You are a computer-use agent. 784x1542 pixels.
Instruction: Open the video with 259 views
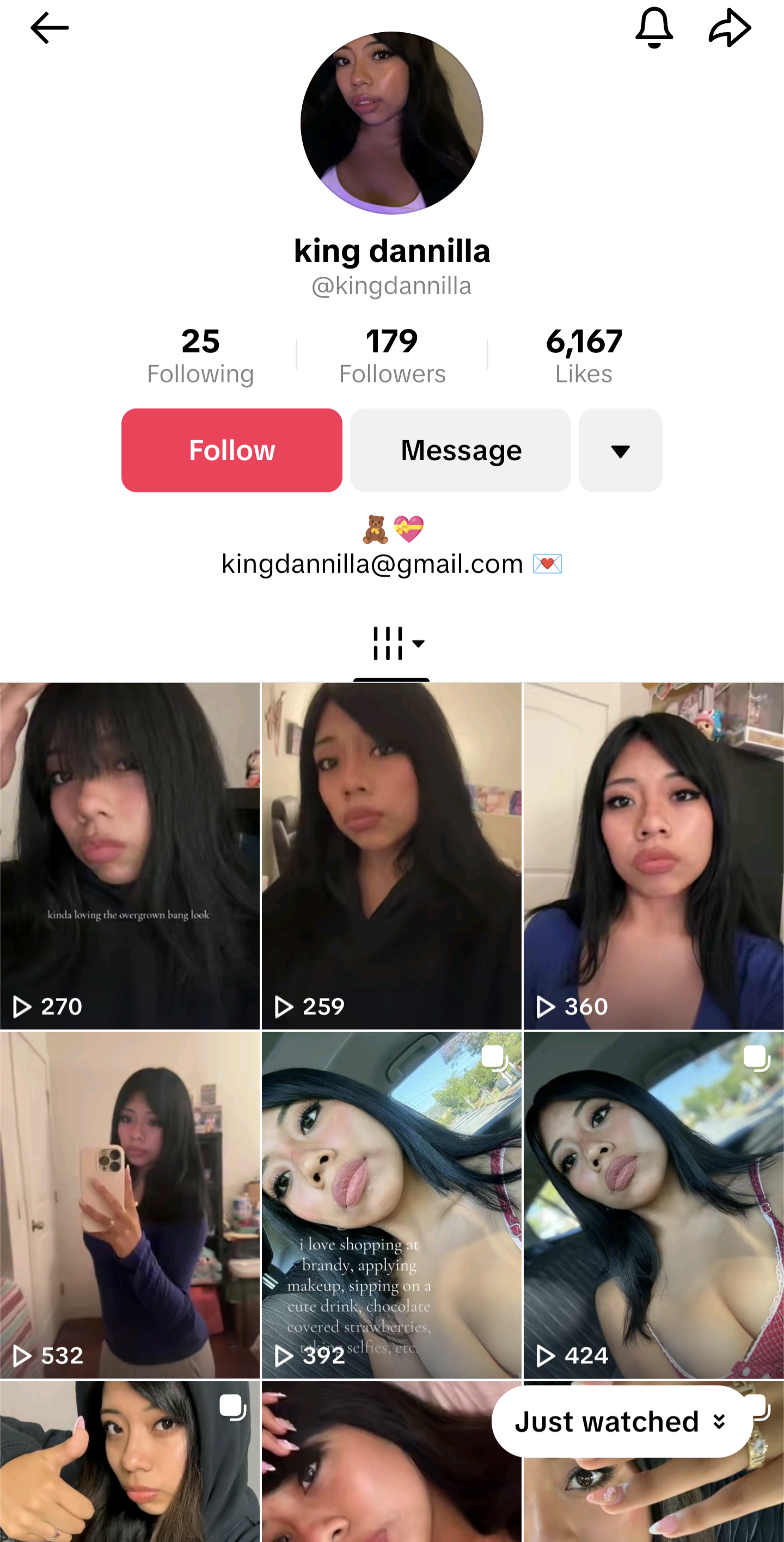[x=391, y=856]
